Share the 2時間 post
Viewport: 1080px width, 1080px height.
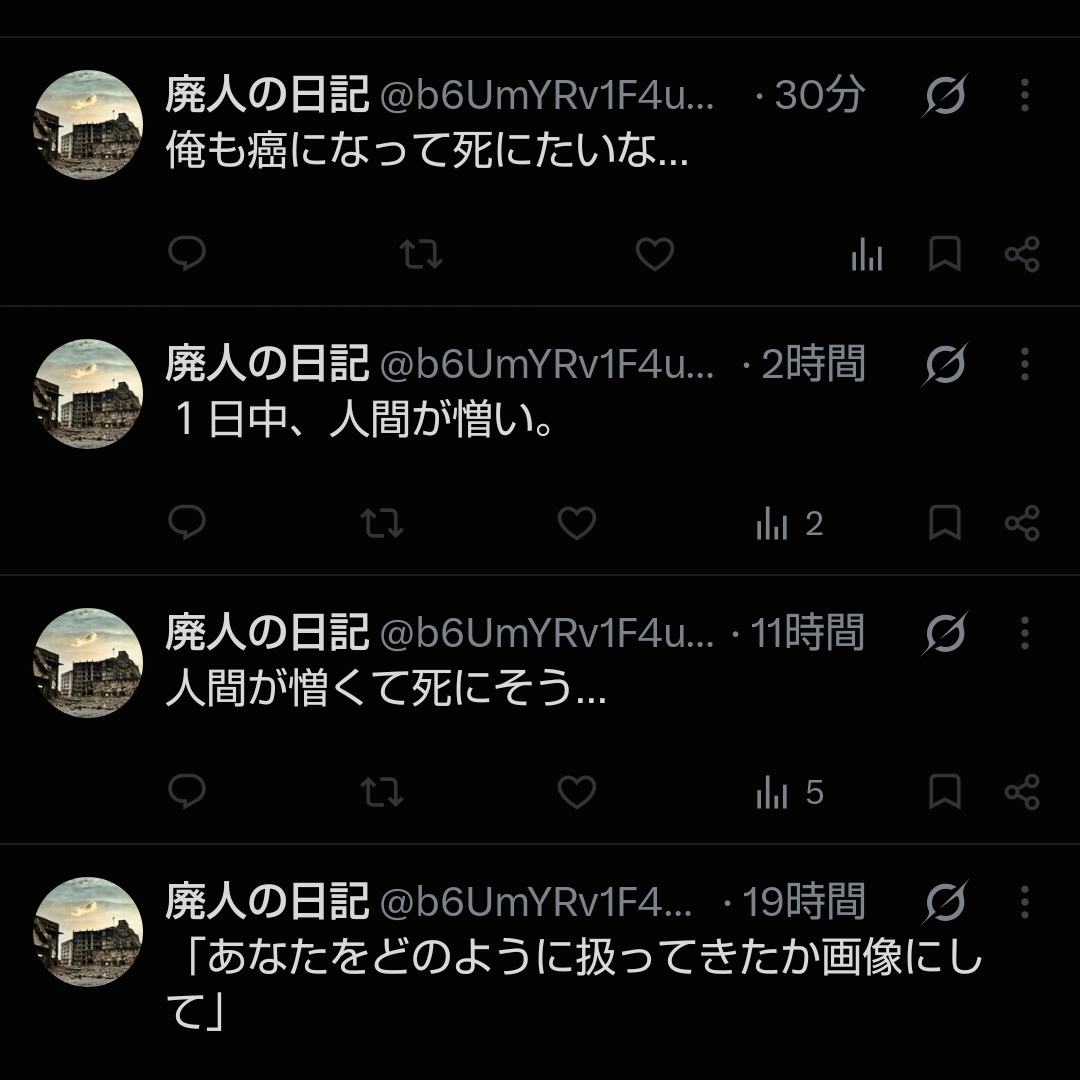[1022, 523]
